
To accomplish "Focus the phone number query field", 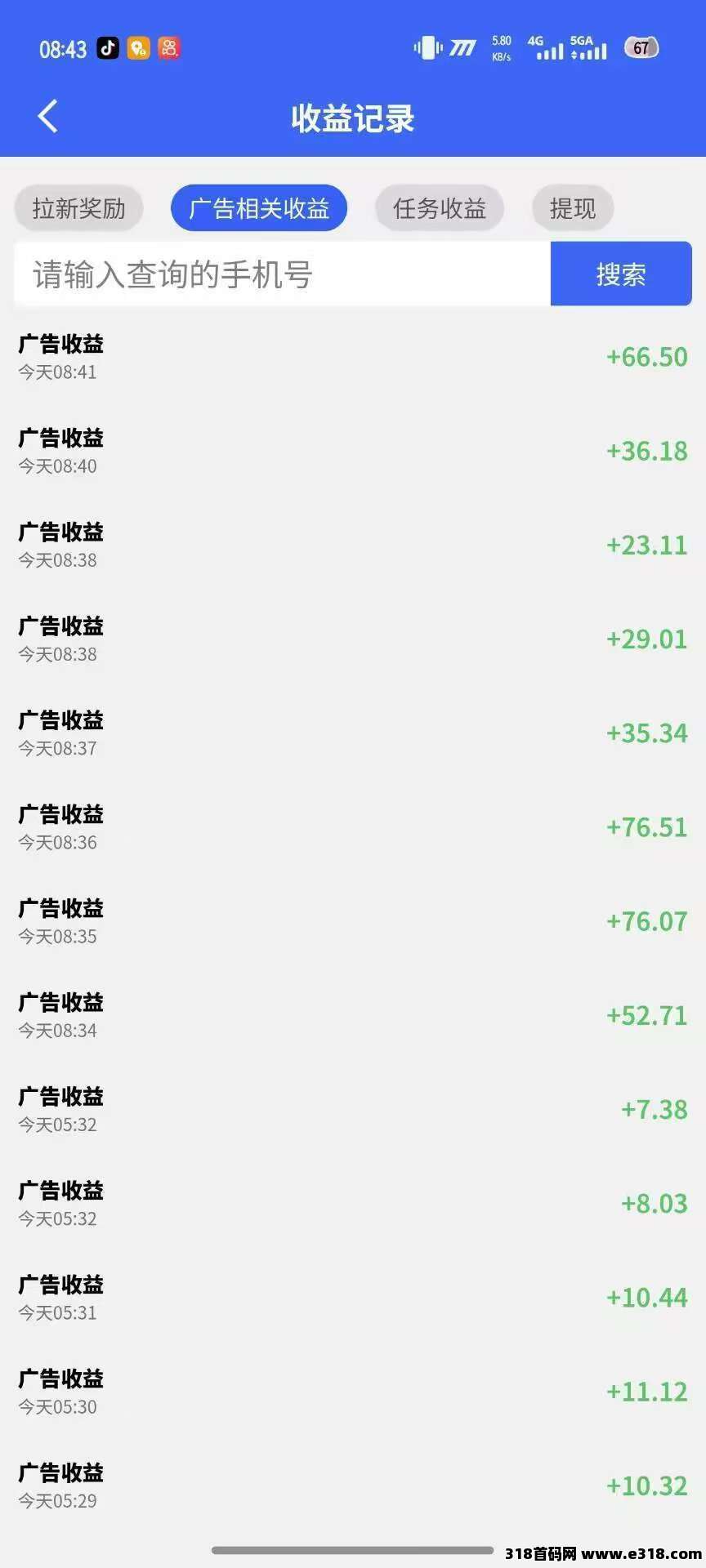I will [x=282, y=274].
